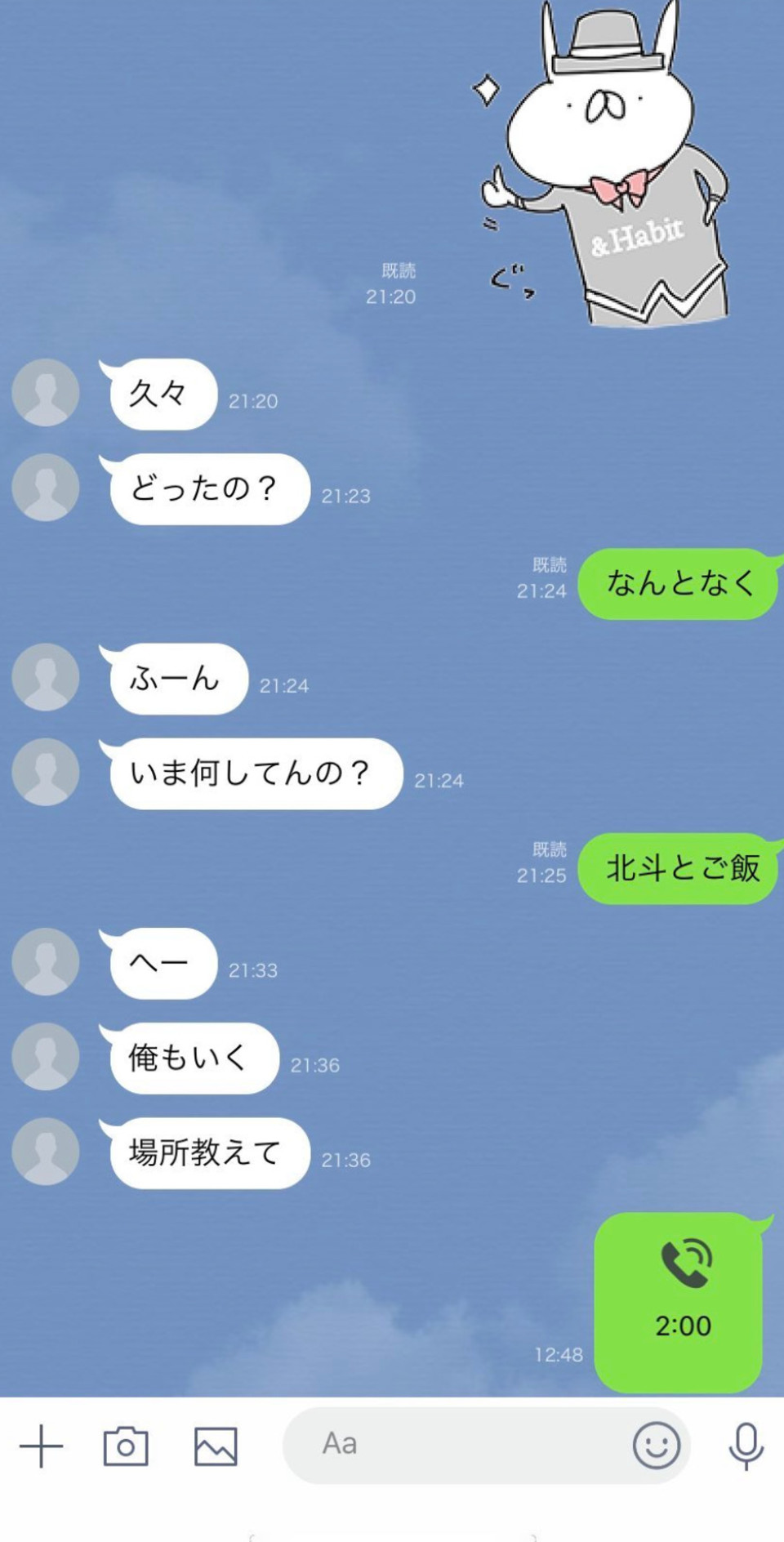Tap the Aa message input field

[x=457, y=1444]
